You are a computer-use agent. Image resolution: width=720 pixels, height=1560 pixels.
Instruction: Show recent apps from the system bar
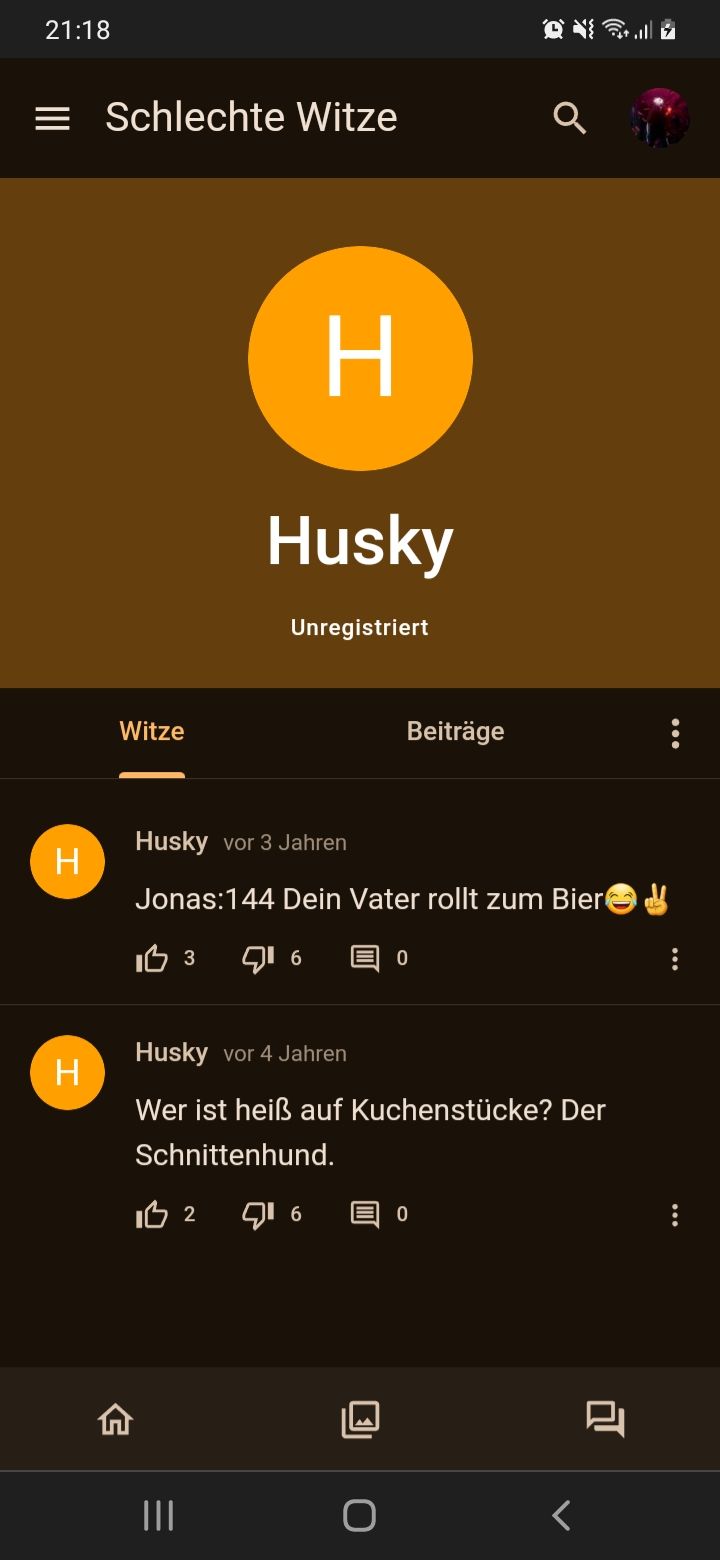pyautogui.click(x=158, y=1516)
